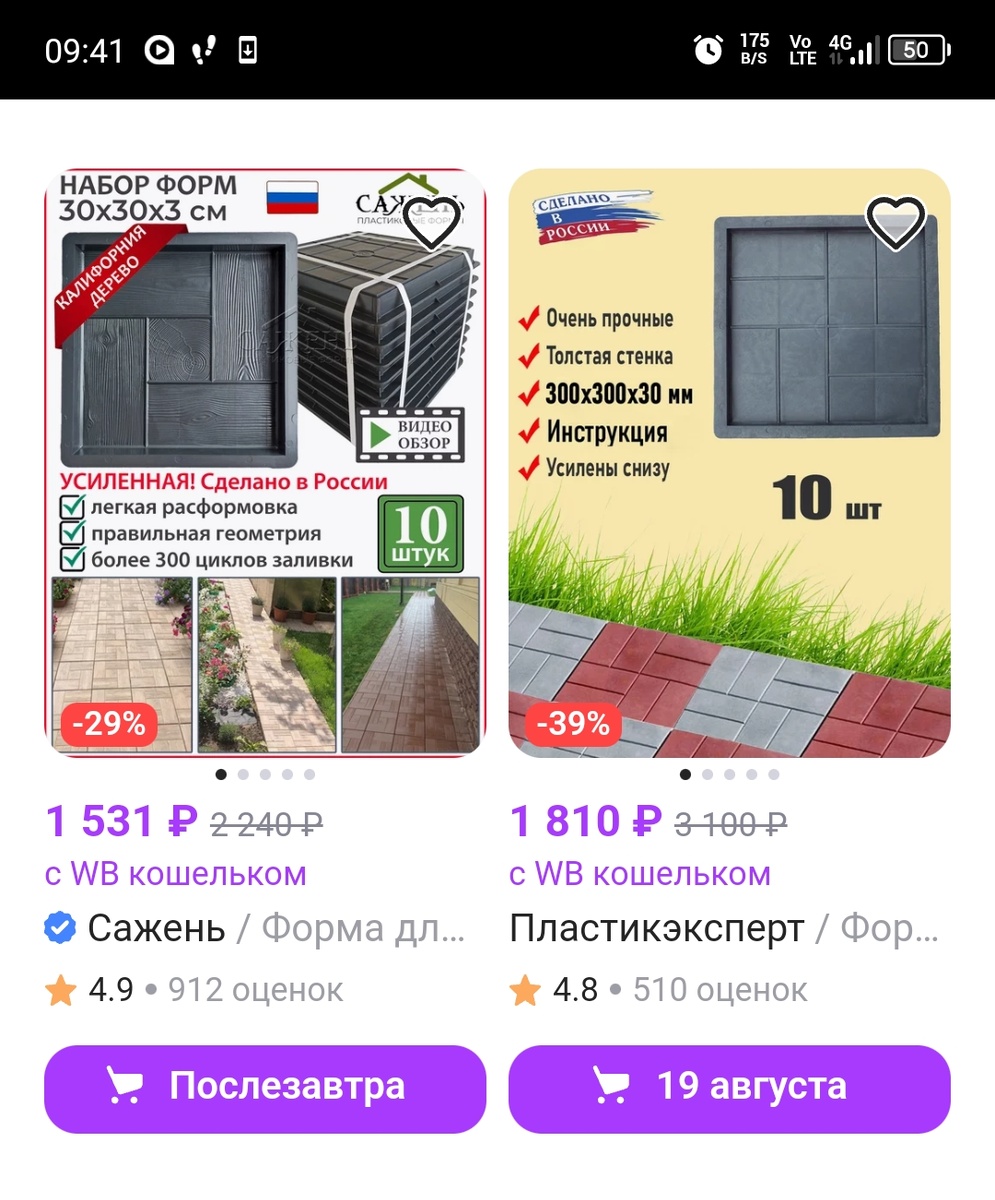Click the step counter footprint icon in the status bar
This screenshot has height=1200, width=995.
click(x=205, y=50)
